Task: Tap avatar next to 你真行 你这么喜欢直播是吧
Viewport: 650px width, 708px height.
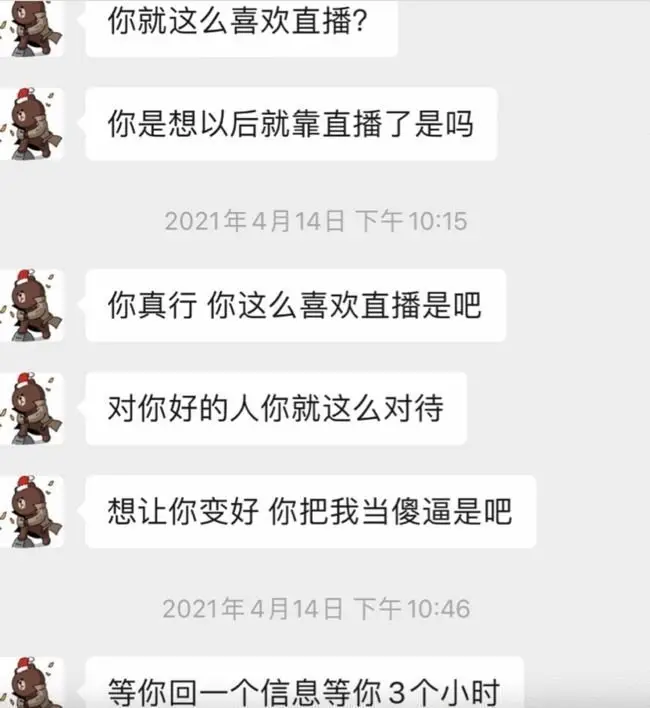Action: (32, 305)
